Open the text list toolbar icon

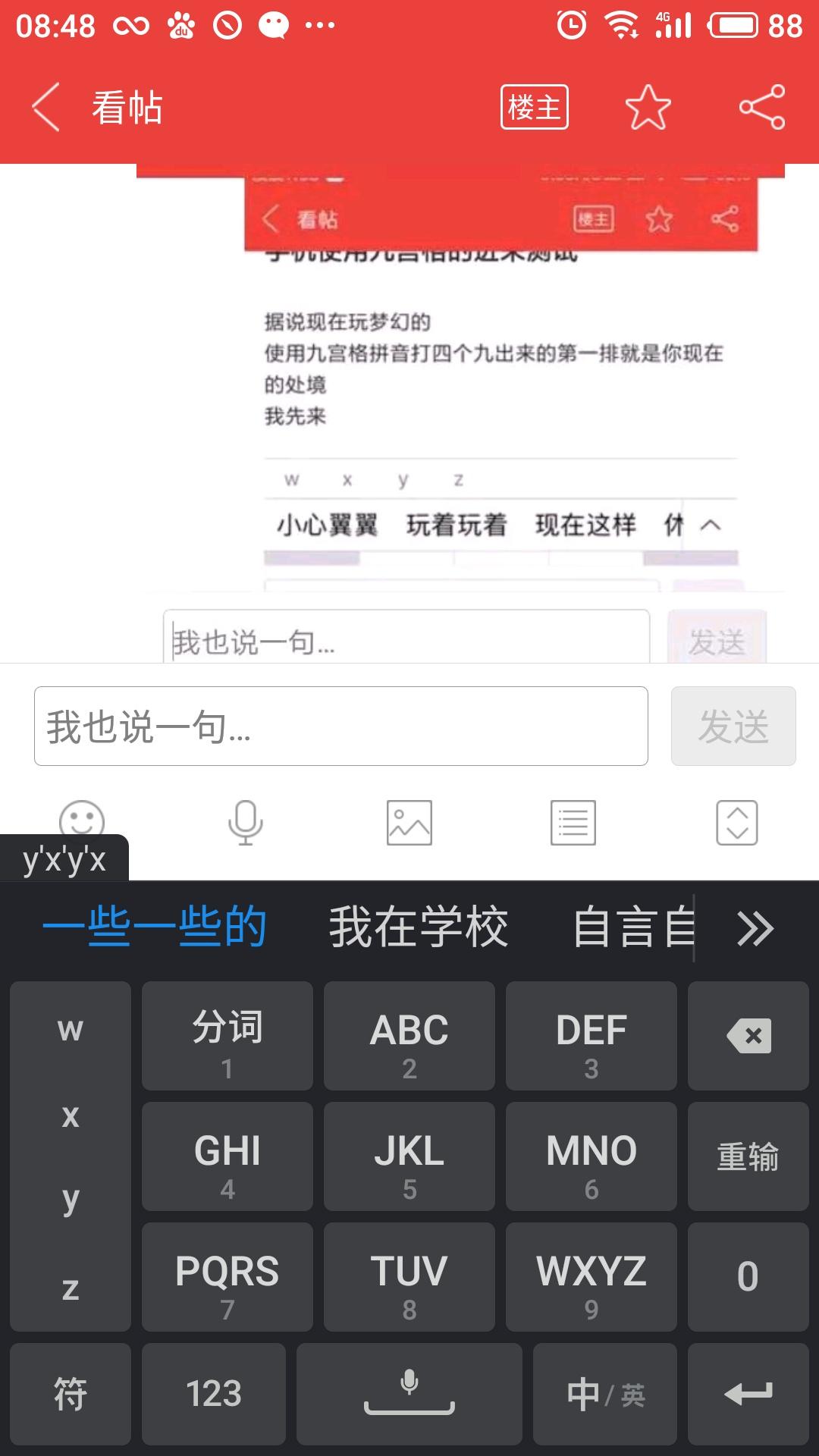[x=573, y=822]
